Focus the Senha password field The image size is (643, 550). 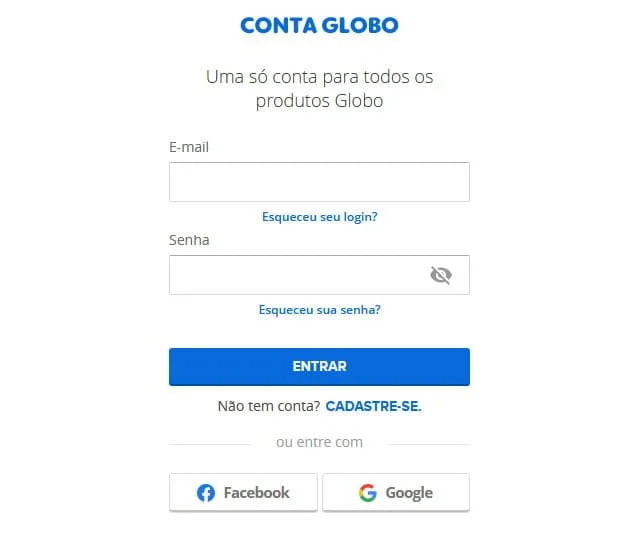coord(295,275)
